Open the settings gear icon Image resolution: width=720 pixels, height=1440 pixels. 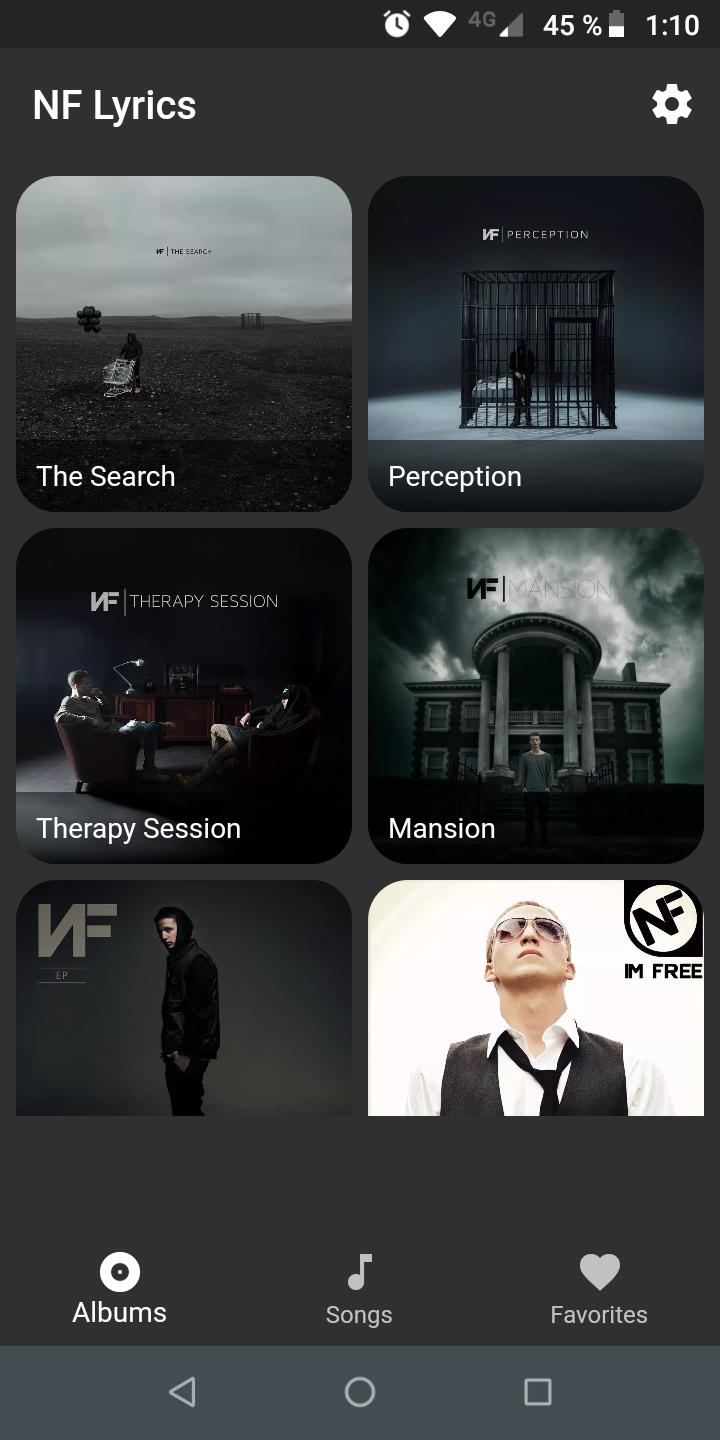[x=671, y=104]
